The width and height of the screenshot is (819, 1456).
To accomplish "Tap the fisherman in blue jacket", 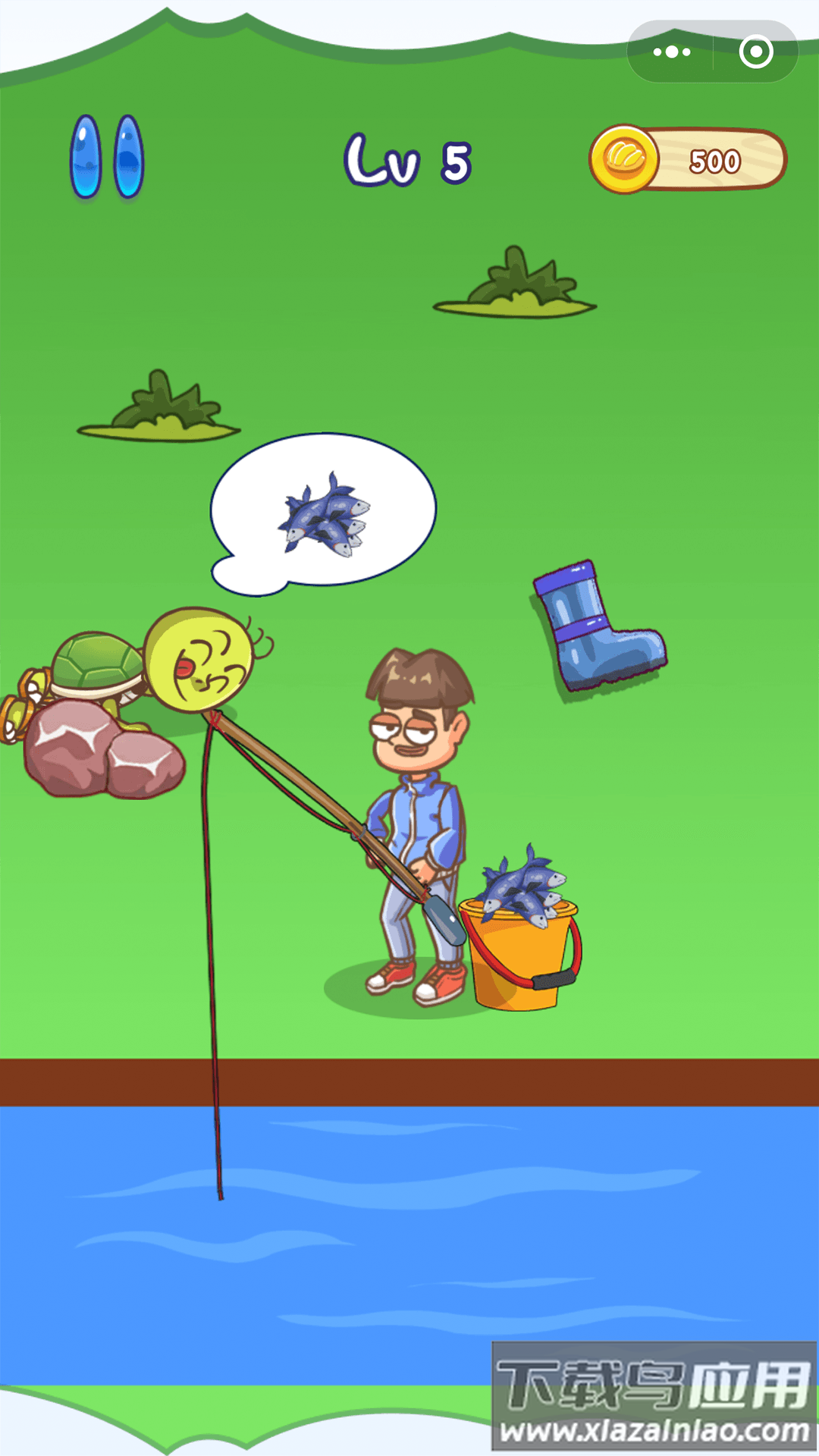I will pyautogui.click(x=417, y=819).
